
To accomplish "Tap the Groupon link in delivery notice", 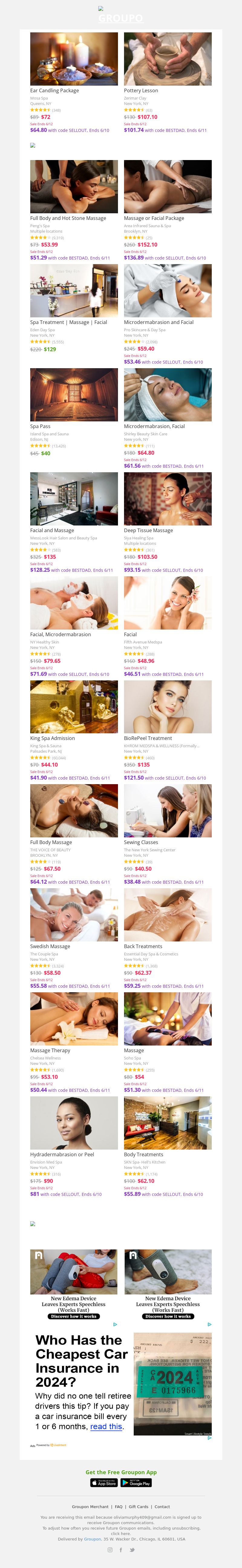I will coord(93,1539).
